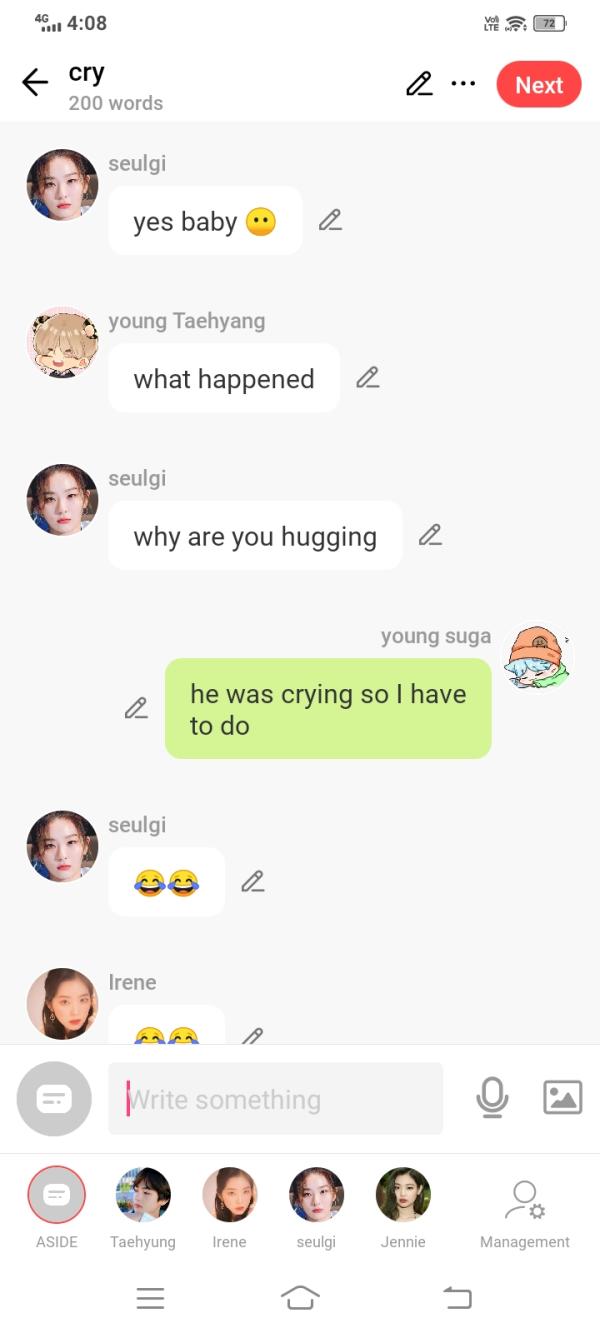The image size is (600, 1333).
Task: Edit the "why are you hugging" message
Action: (x=430, y=535)
